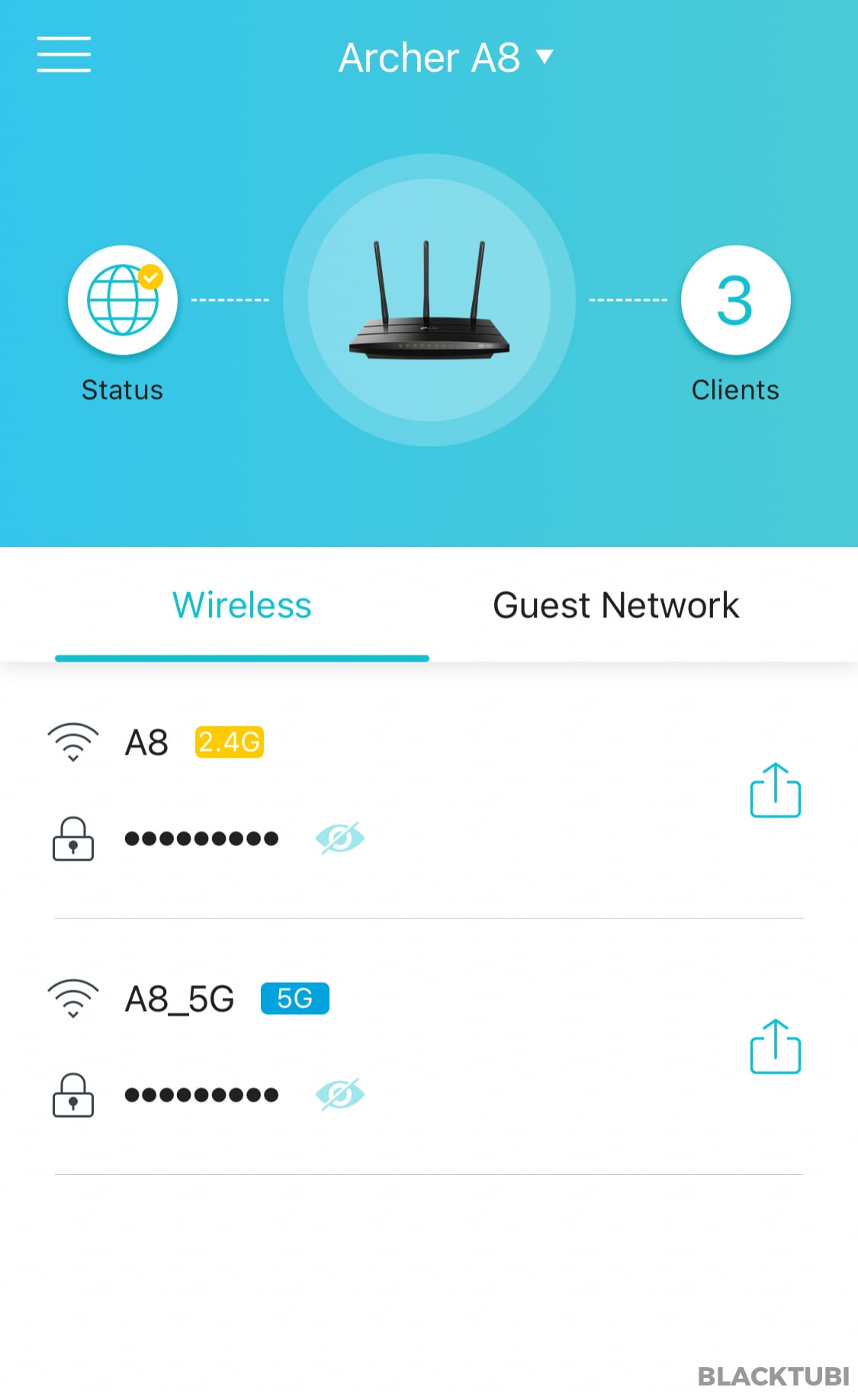The width and height of the screenshot is (858, 1400).
Task: Share the A8 2.4G network
Action: click(775, 790)
